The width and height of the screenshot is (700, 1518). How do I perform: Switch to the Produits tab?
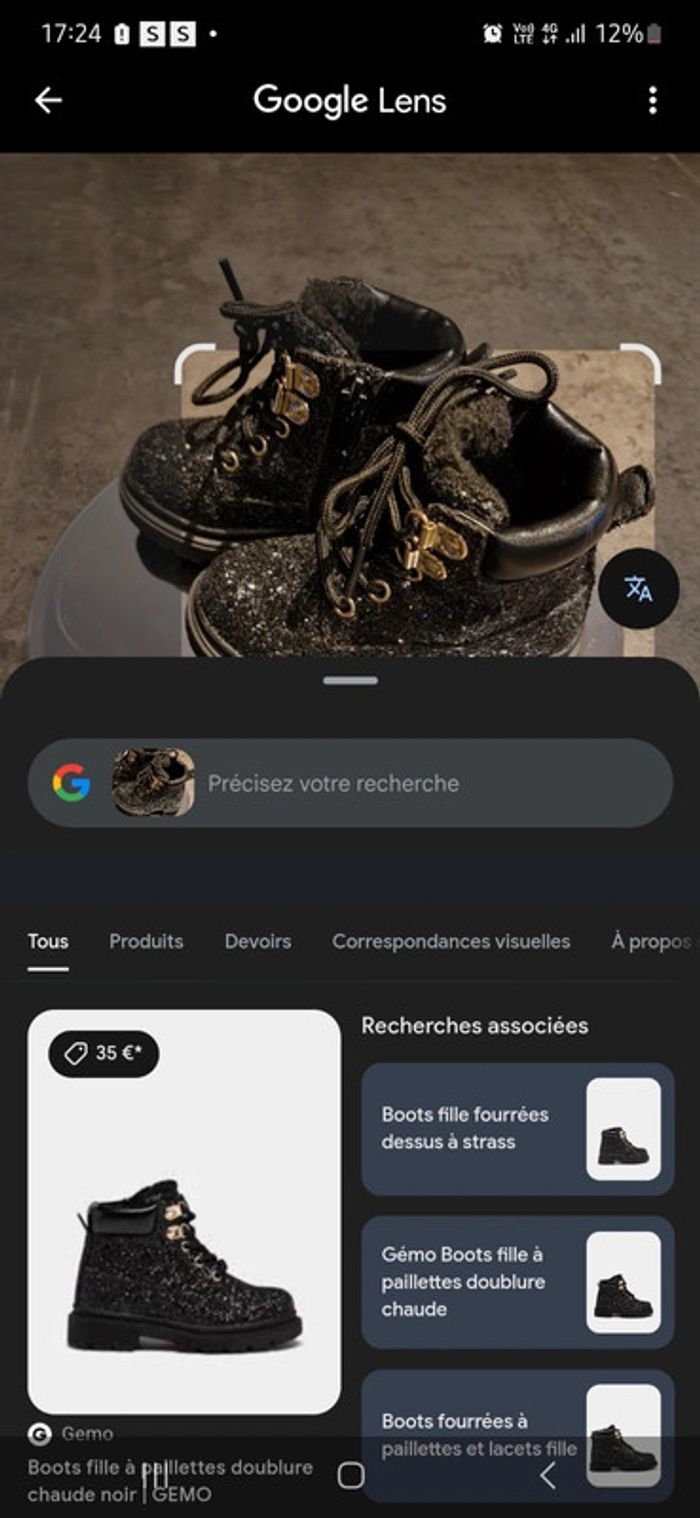(x=146, y=941)
